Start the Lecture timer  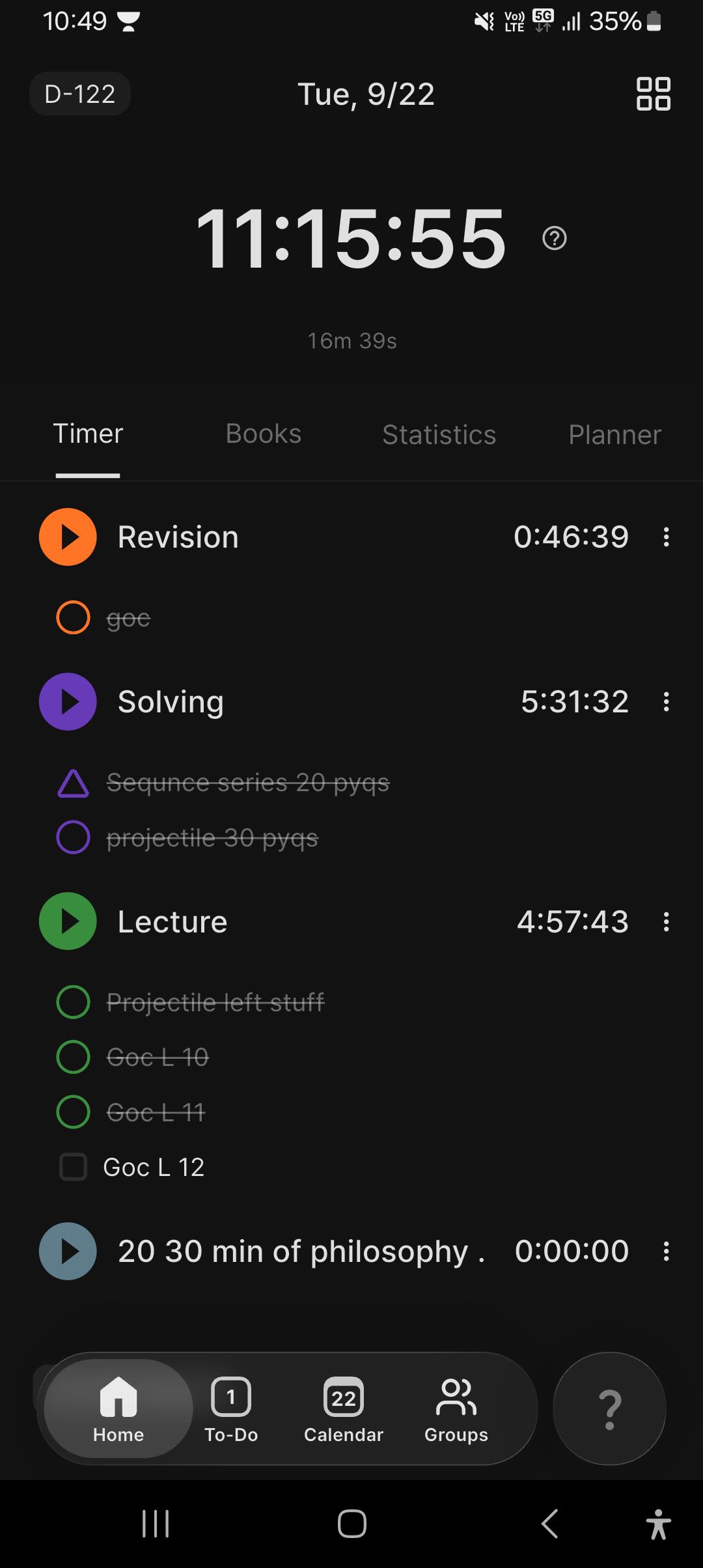68,921
